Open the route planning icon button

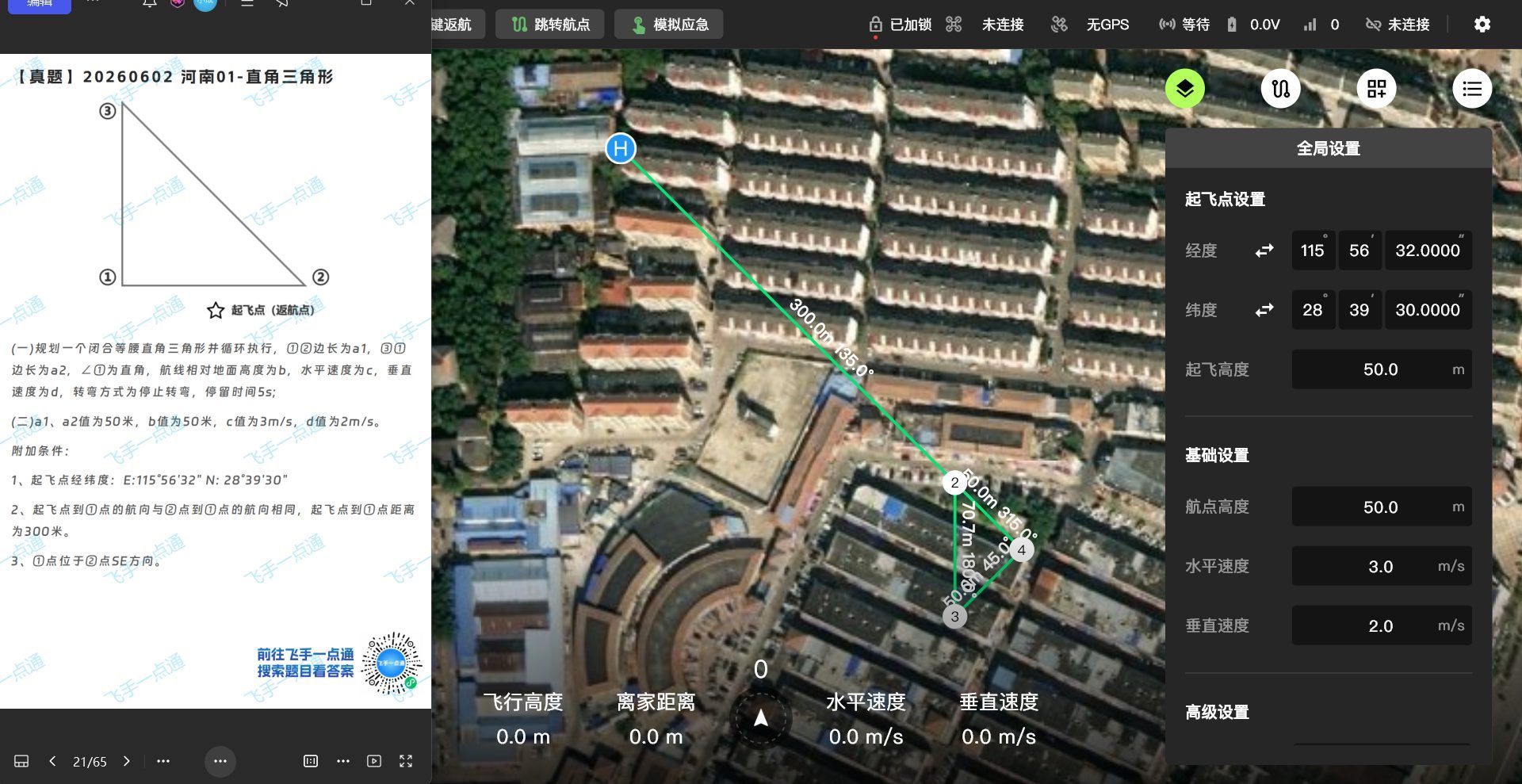point(1280,89)
